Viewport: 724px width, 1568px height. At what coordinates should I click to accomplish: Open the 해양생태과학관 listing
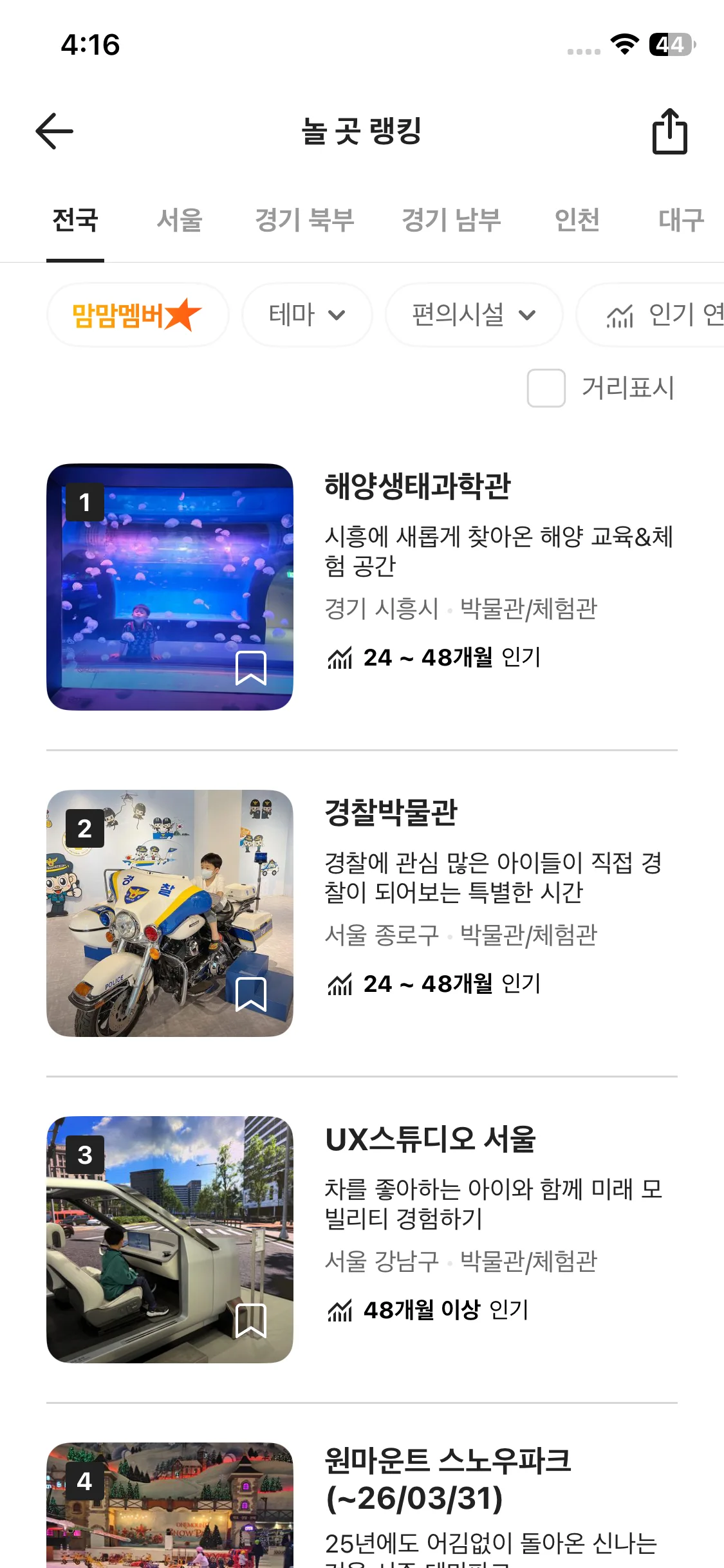(417, 487)
